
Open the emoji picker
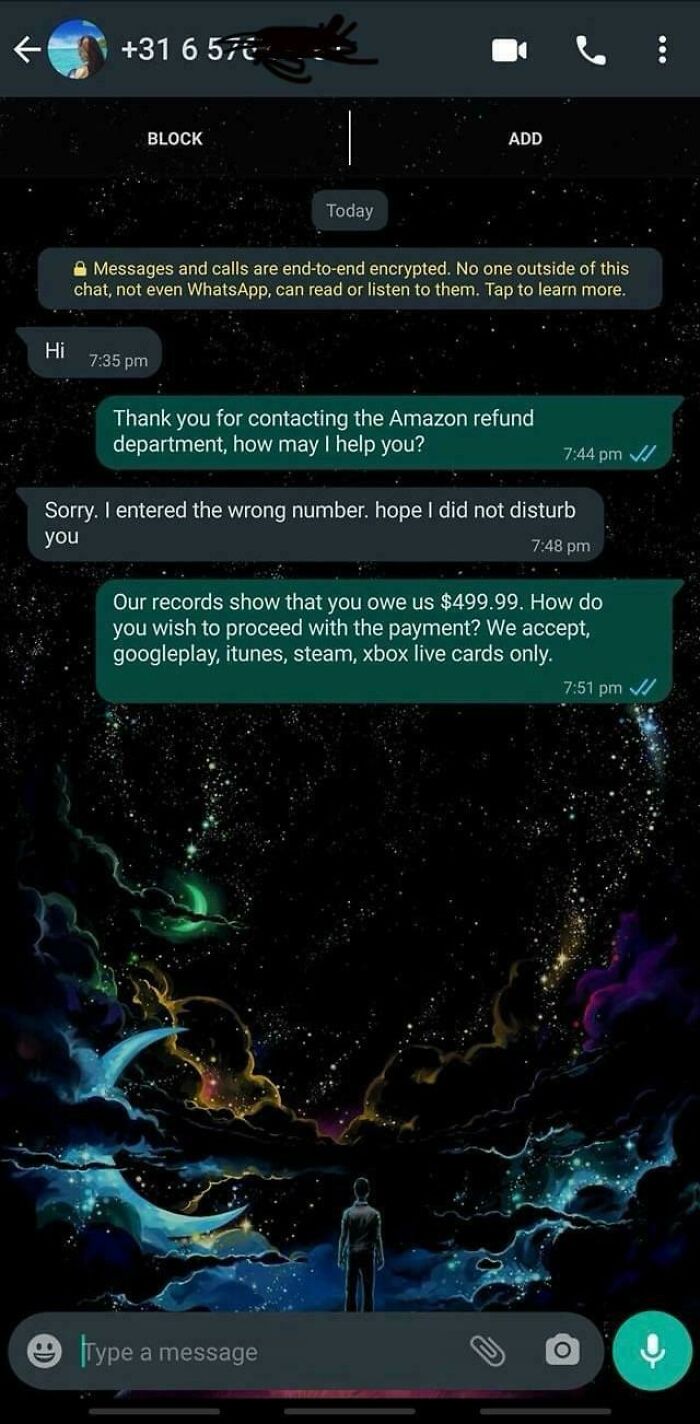click(43, 1352)
